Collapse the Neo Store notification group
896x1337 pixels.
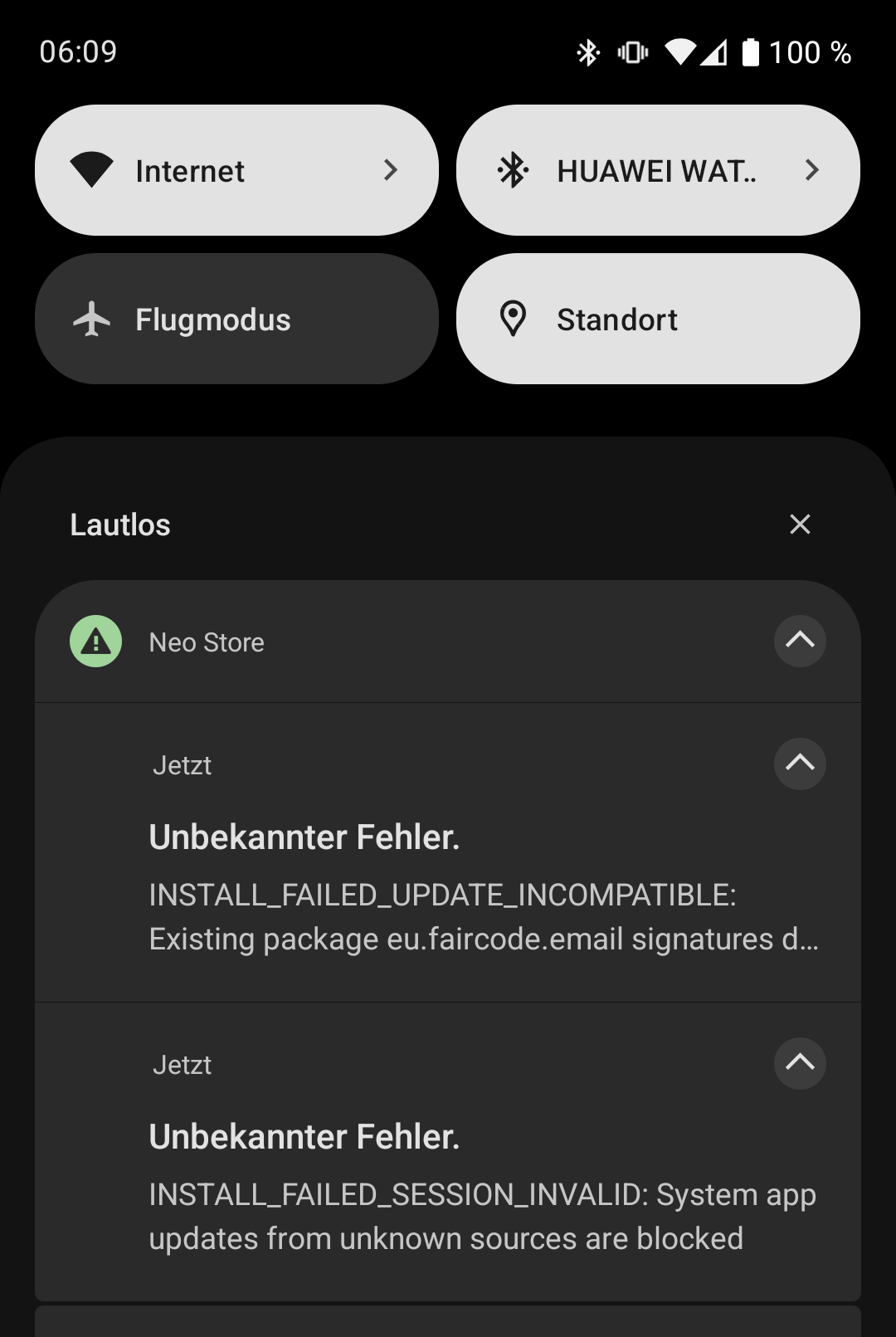[800, 641]
